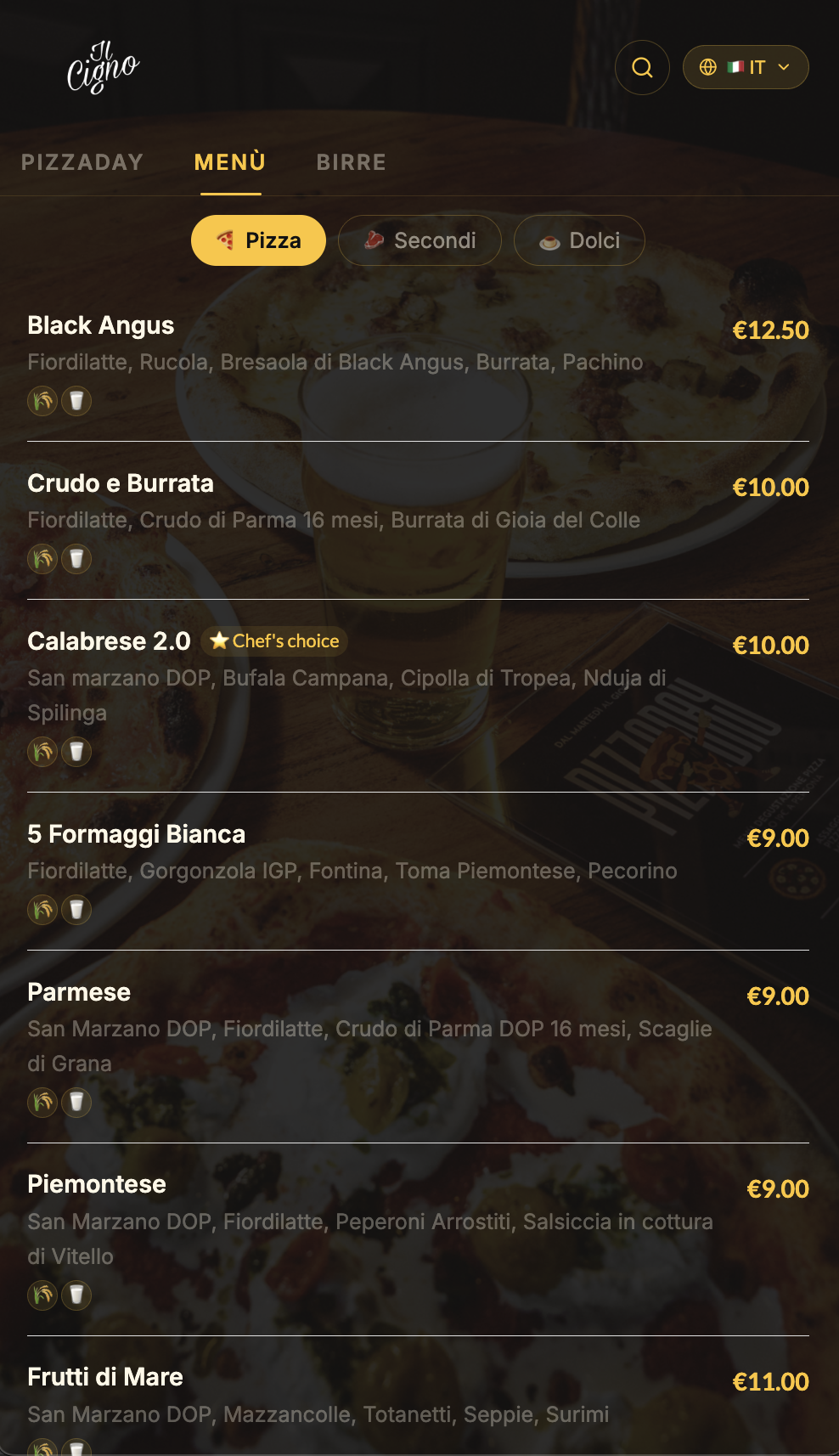Open the search icon
The width and height of the screenshot is (839, 1456).
(x=642, y=67)
